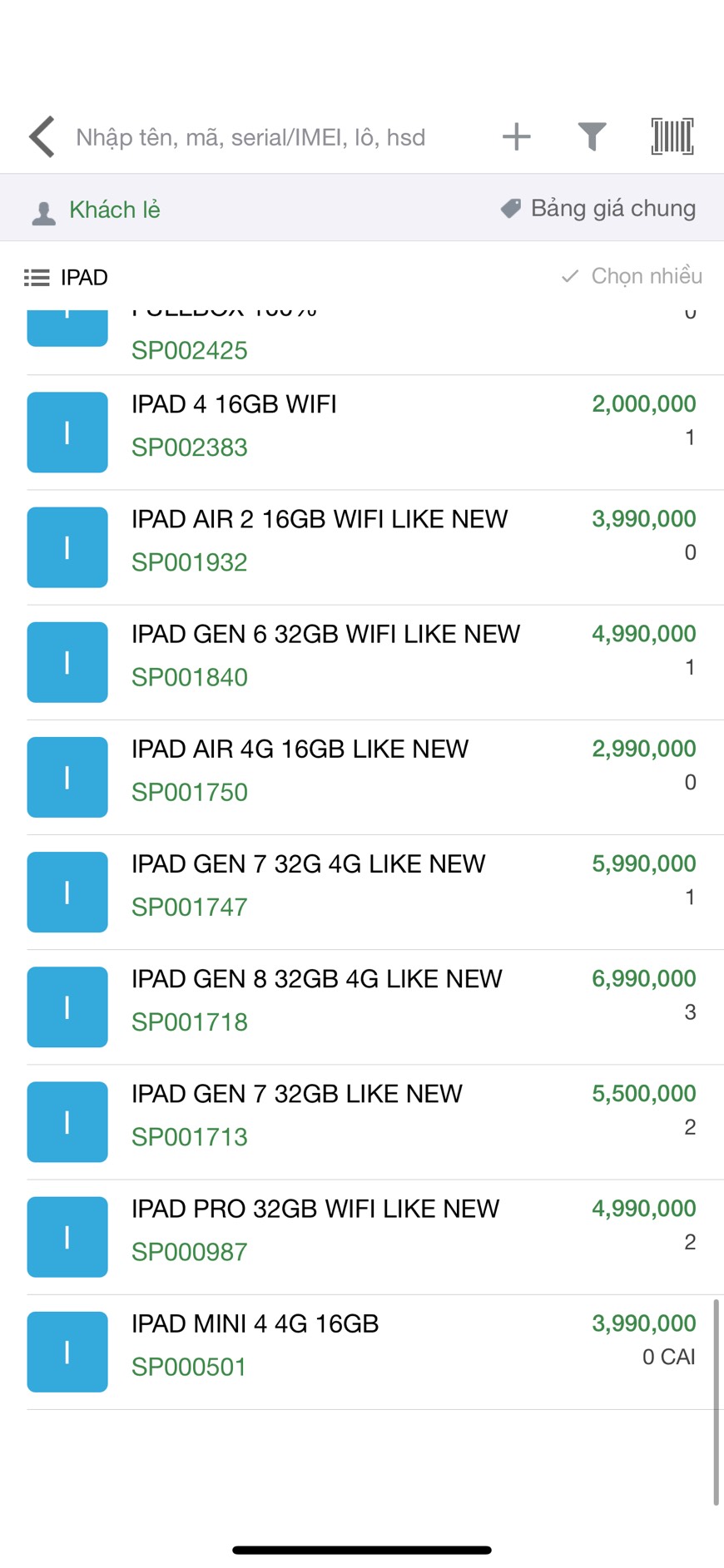Select product SP001713 IPAD GEN 7 32GB
The width and height of the screenshot is (724, 1568).
[362, 1121]
